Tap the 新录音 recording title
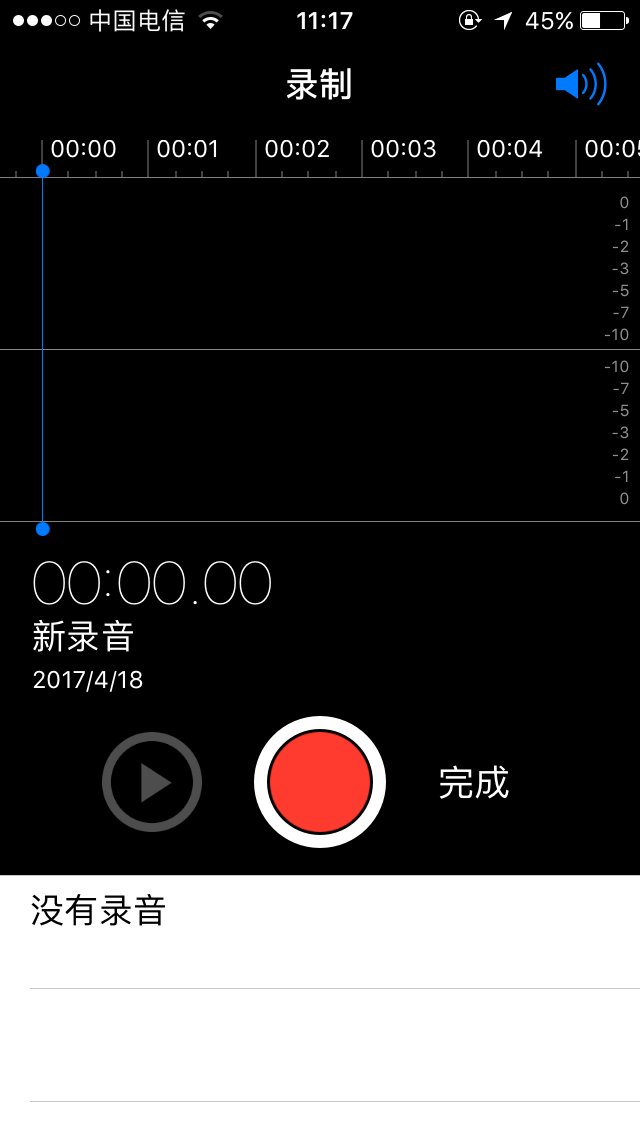 coord(83,637)
